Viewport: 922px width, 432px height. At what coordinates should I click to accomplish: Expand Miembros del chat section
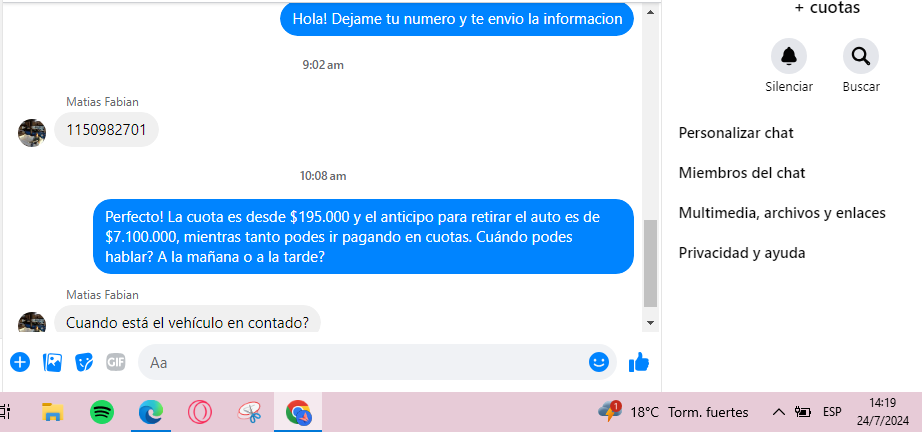pyautogui.click(x=742, y=173)
